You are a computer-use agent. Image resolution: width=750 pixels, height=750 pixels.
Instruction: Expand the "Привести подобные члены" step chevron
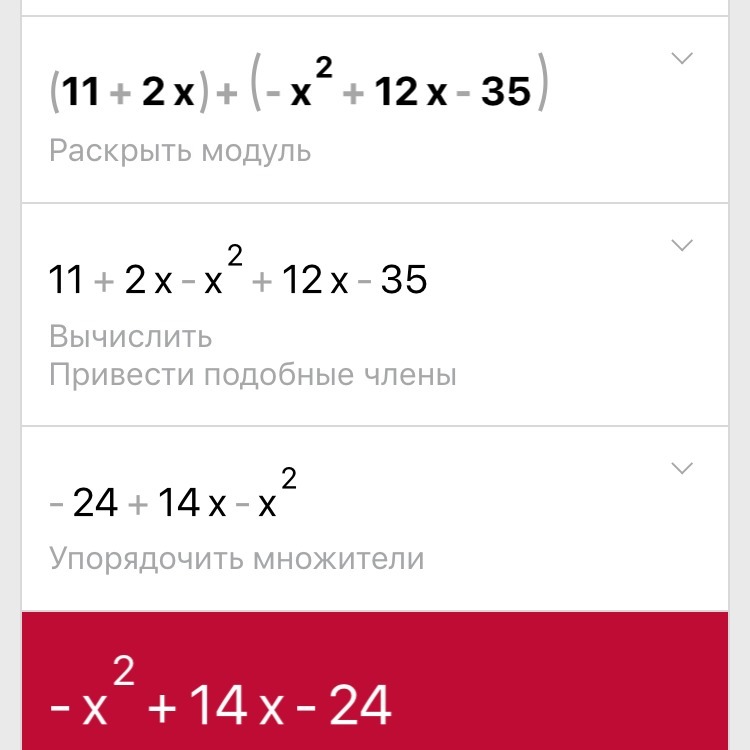point(682,245)
